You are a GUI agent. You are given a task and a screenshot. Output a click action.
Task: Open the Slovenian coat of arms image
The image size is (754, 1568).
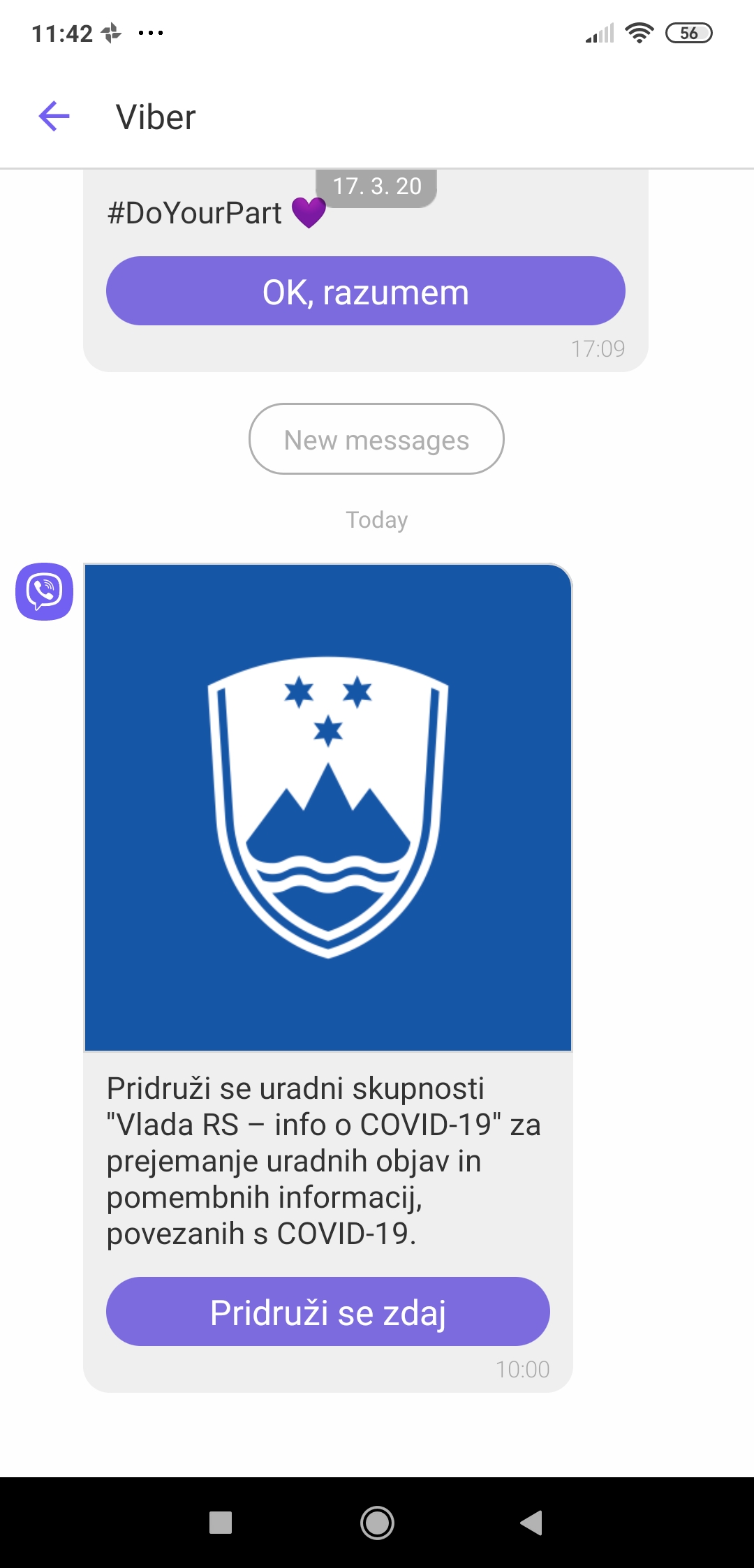click(x=328, y=807)
